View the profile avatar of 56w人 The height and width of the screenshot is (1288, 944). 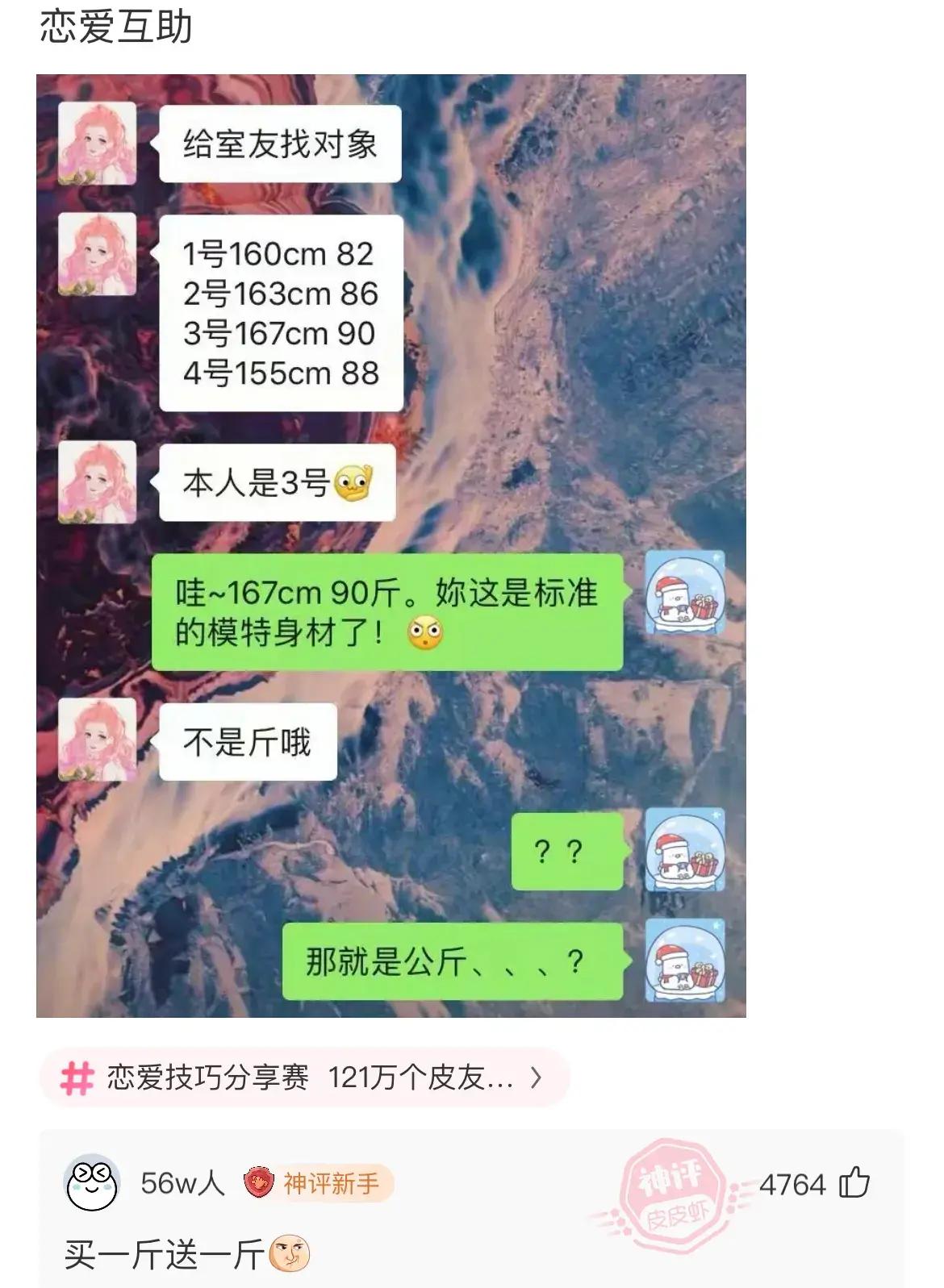91,1183
